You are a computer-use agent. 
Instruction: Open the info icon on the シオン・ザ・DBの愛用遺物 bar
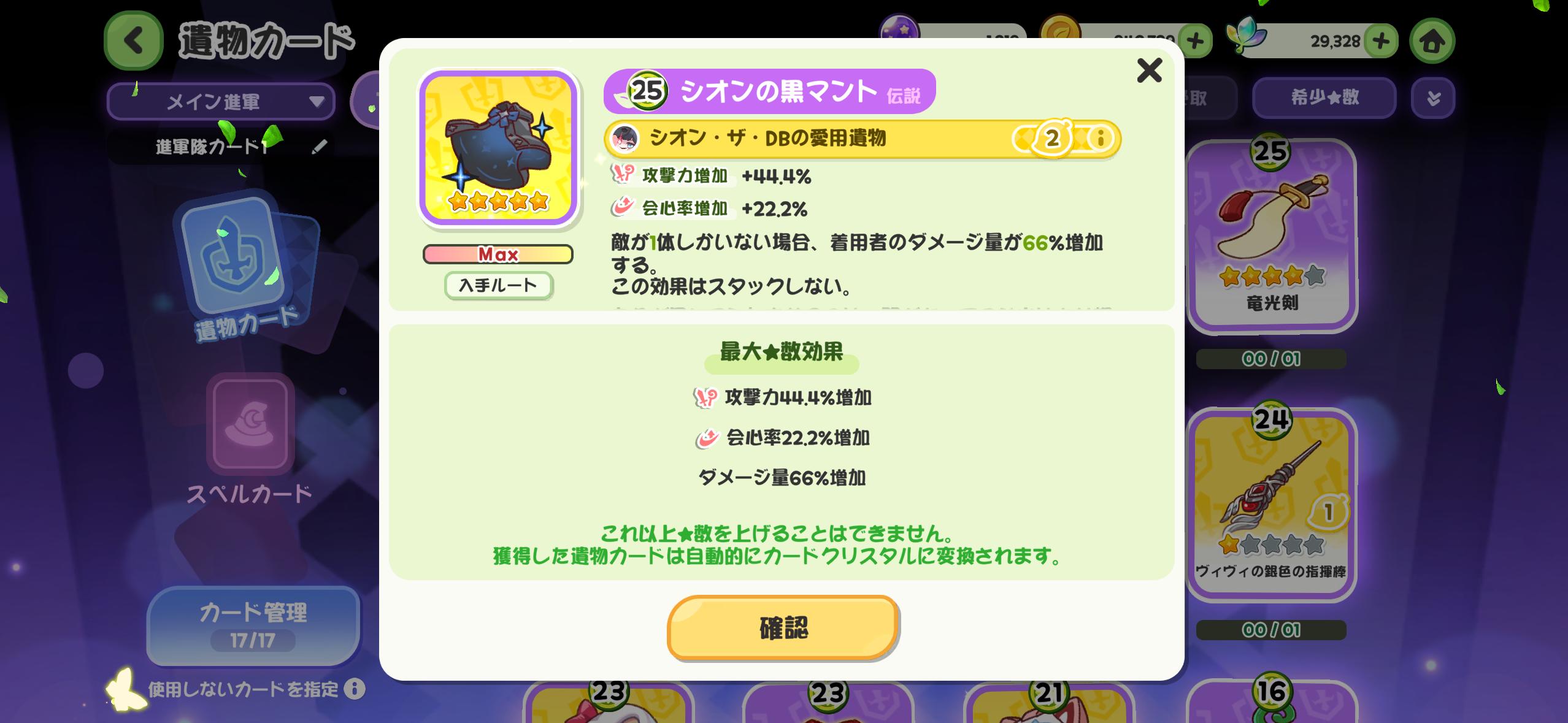click(1100, 139)
